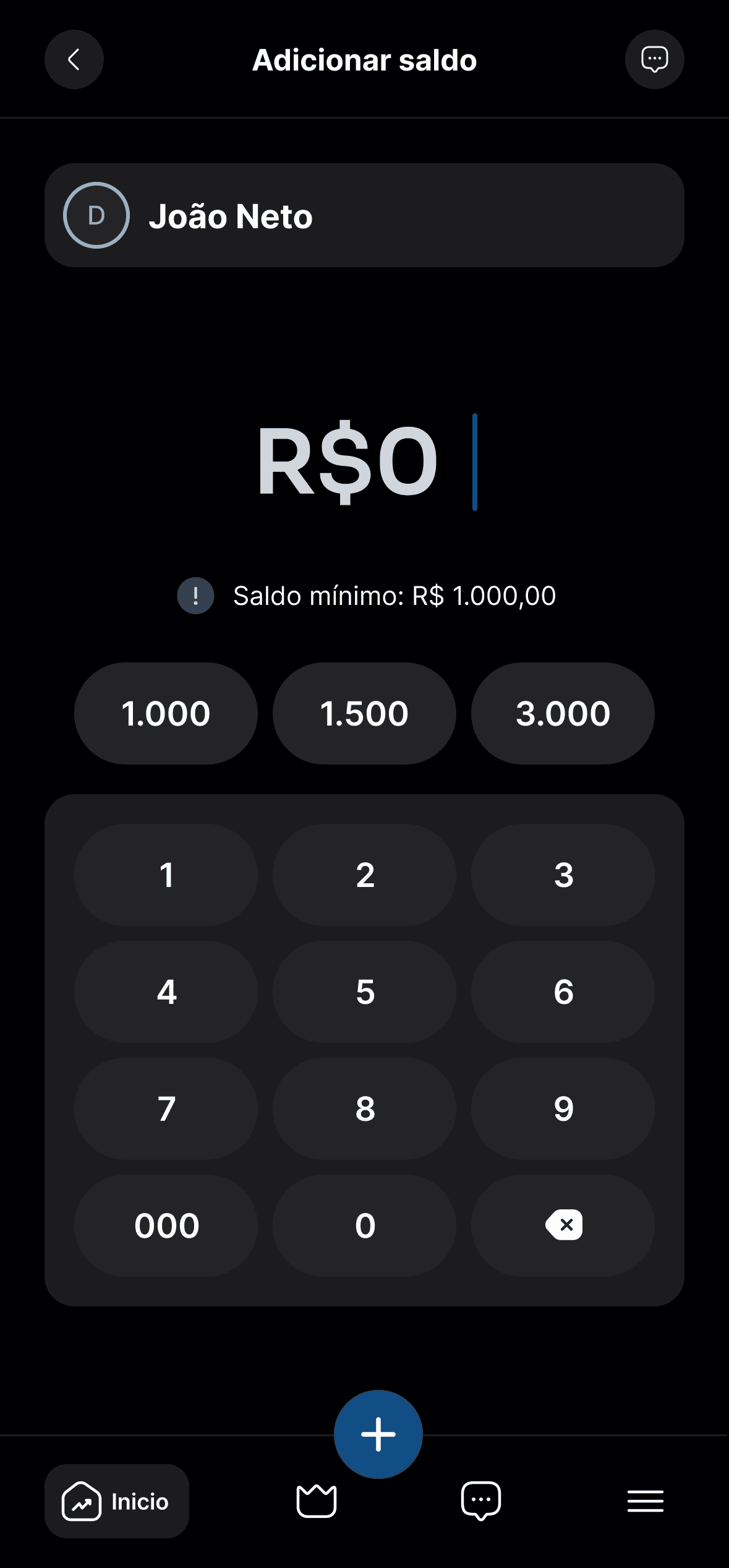This screenshot has width=729, height=1568.
Task: Go back using the top-left arrow
Action: click(x=74, y=59)
